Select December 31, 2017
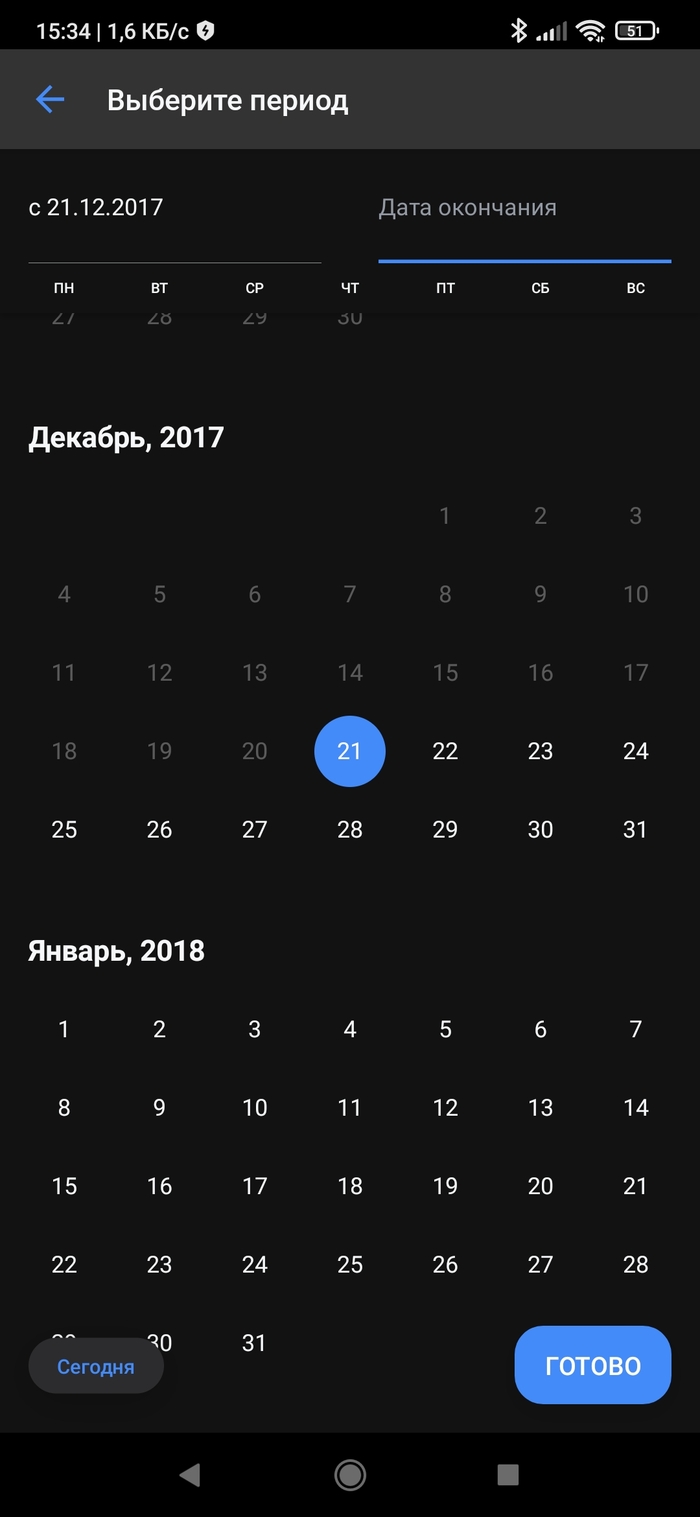 (636, 829)
